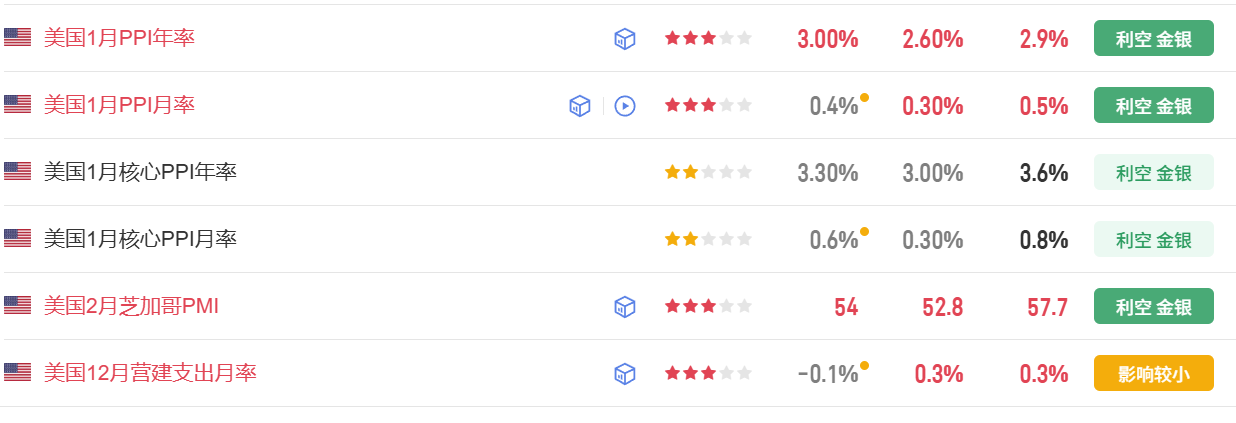The width and height of the screenshot is (1236, 423).
Task: Tap 利空 金银 button on 美国1月PPI年率 row
Action: [1154, 38]
